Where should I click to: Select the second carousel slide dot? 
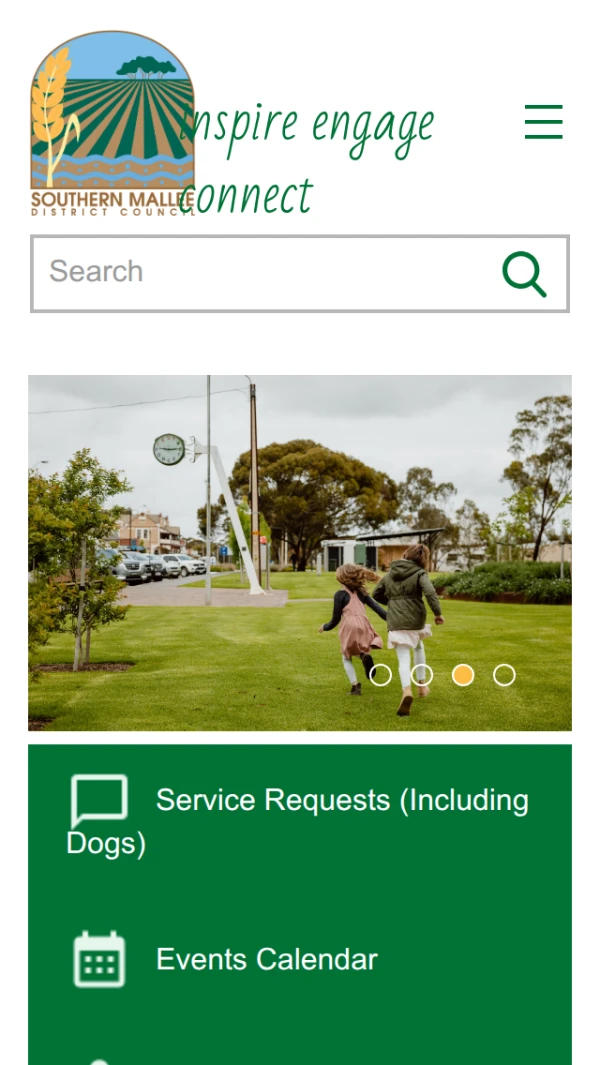(x=422, y=675)
